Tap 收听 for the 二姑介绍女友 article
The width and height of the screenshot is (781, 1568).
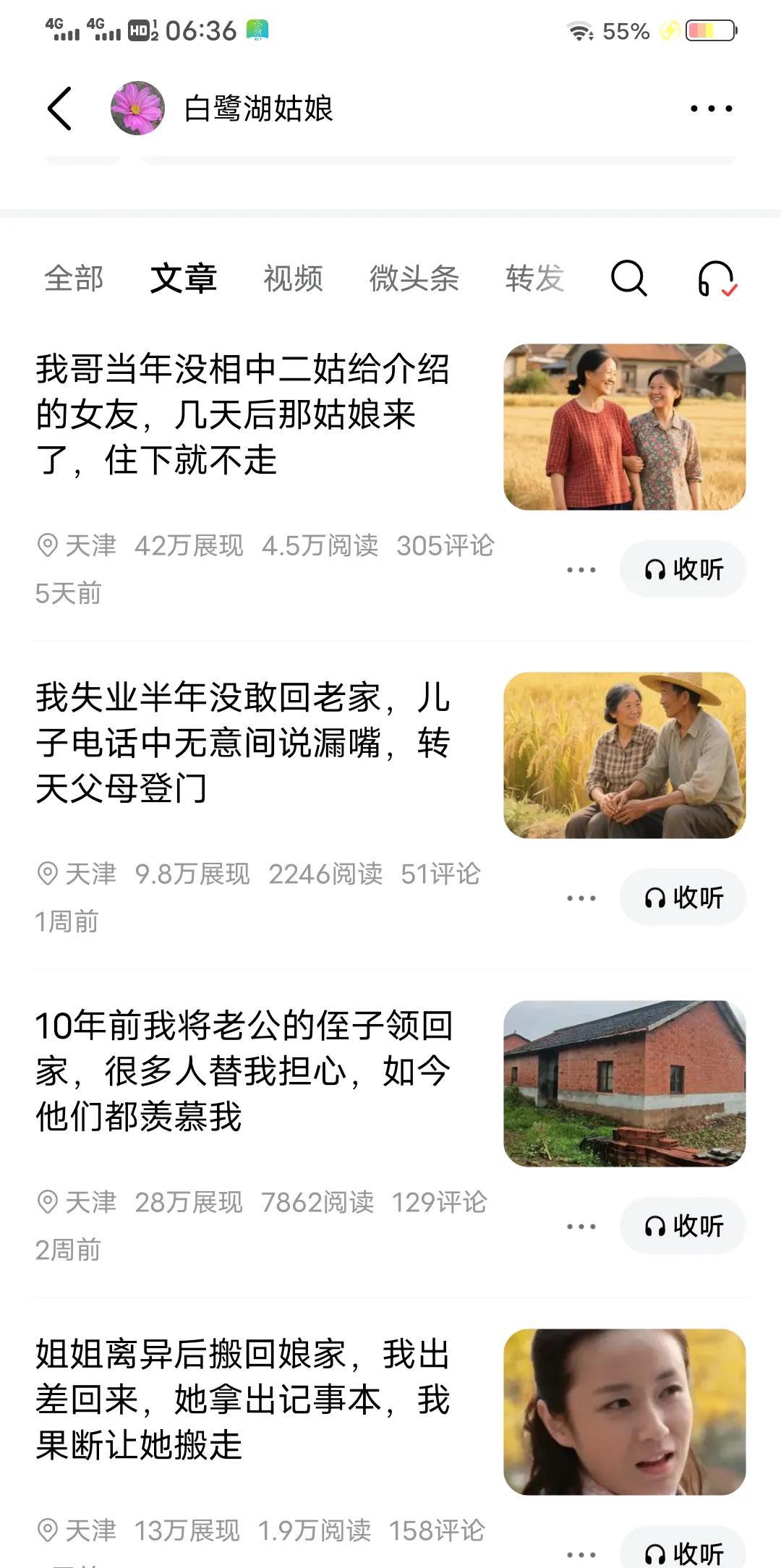tap(683, 569)
